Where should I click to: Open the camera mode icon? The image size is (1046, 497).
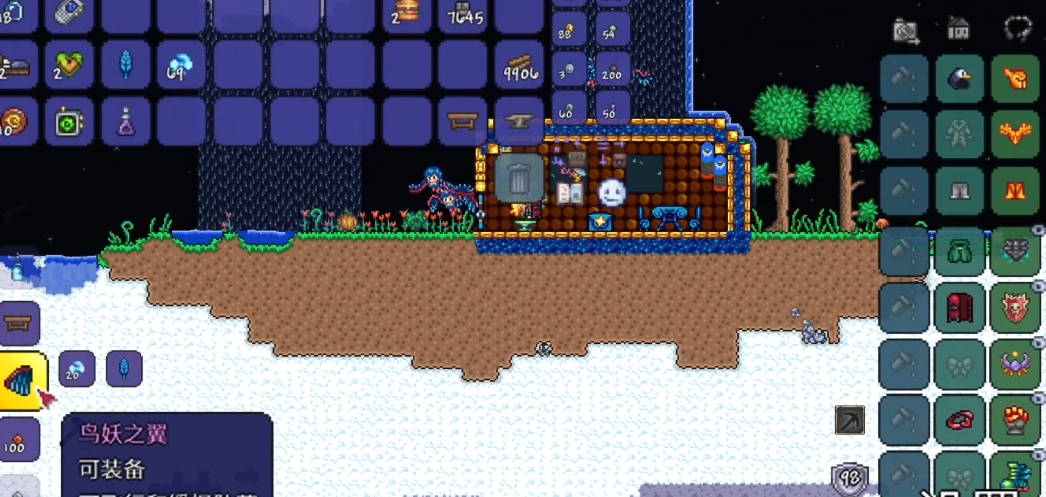906,31
